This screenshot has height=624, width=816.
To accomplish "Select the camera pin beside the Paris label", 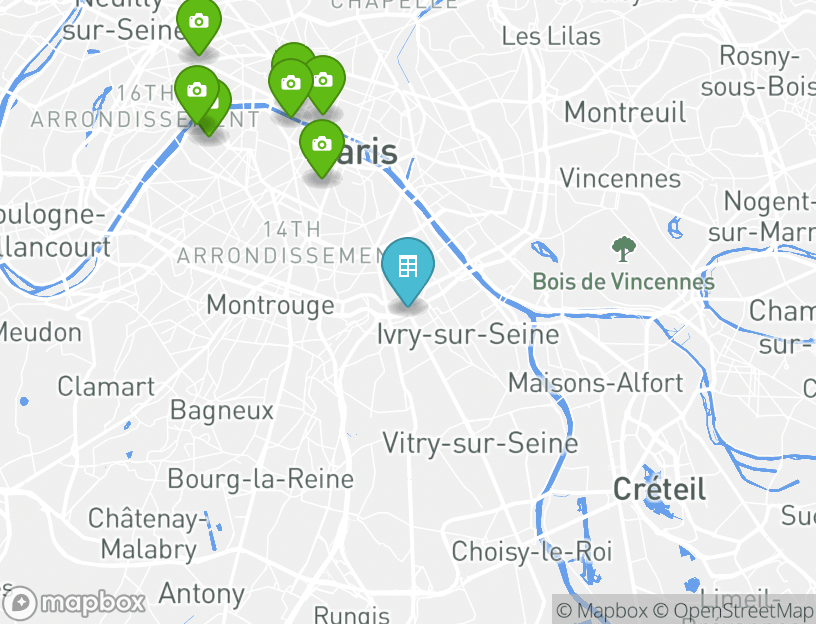I will point(321,146).
